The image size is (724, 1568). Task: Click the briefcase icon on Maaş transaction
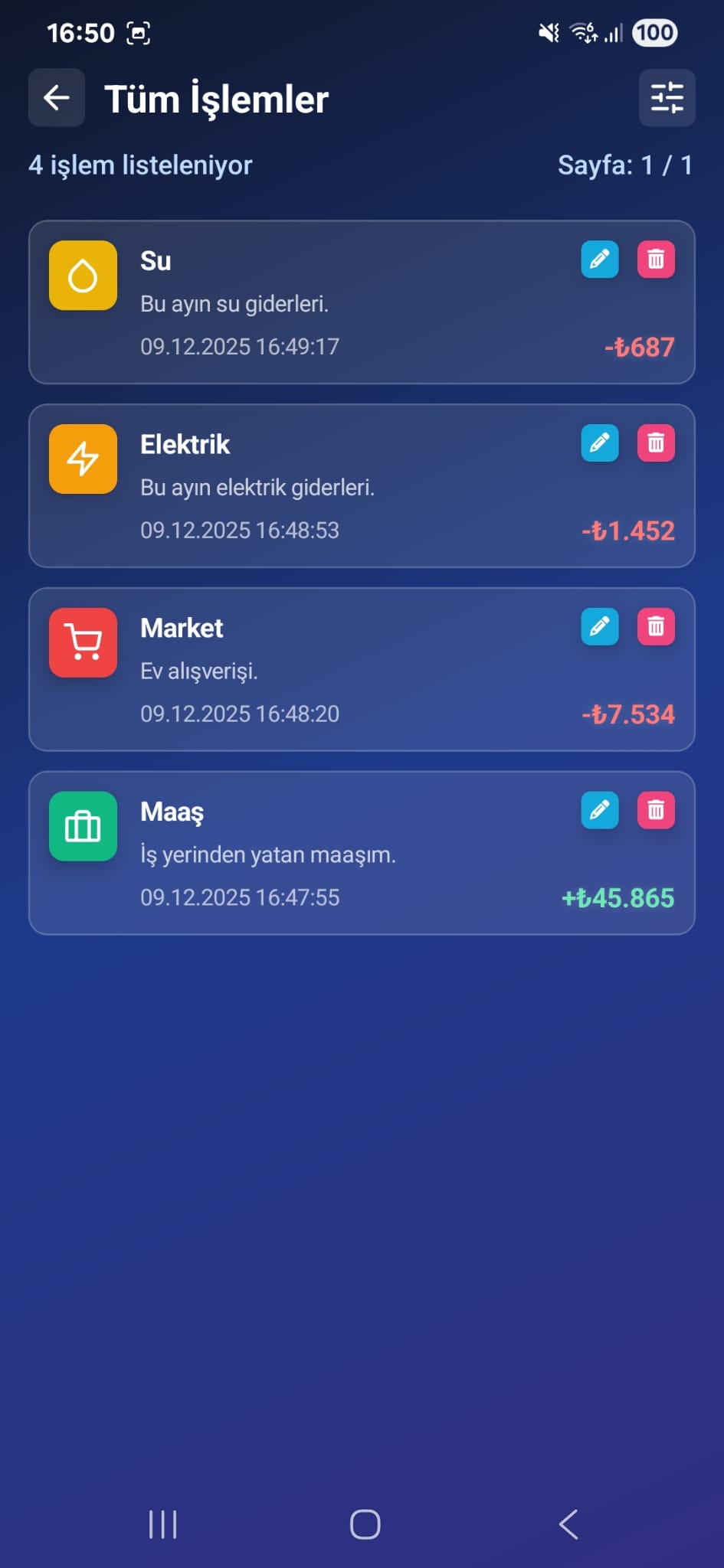(x=82, y=827)
